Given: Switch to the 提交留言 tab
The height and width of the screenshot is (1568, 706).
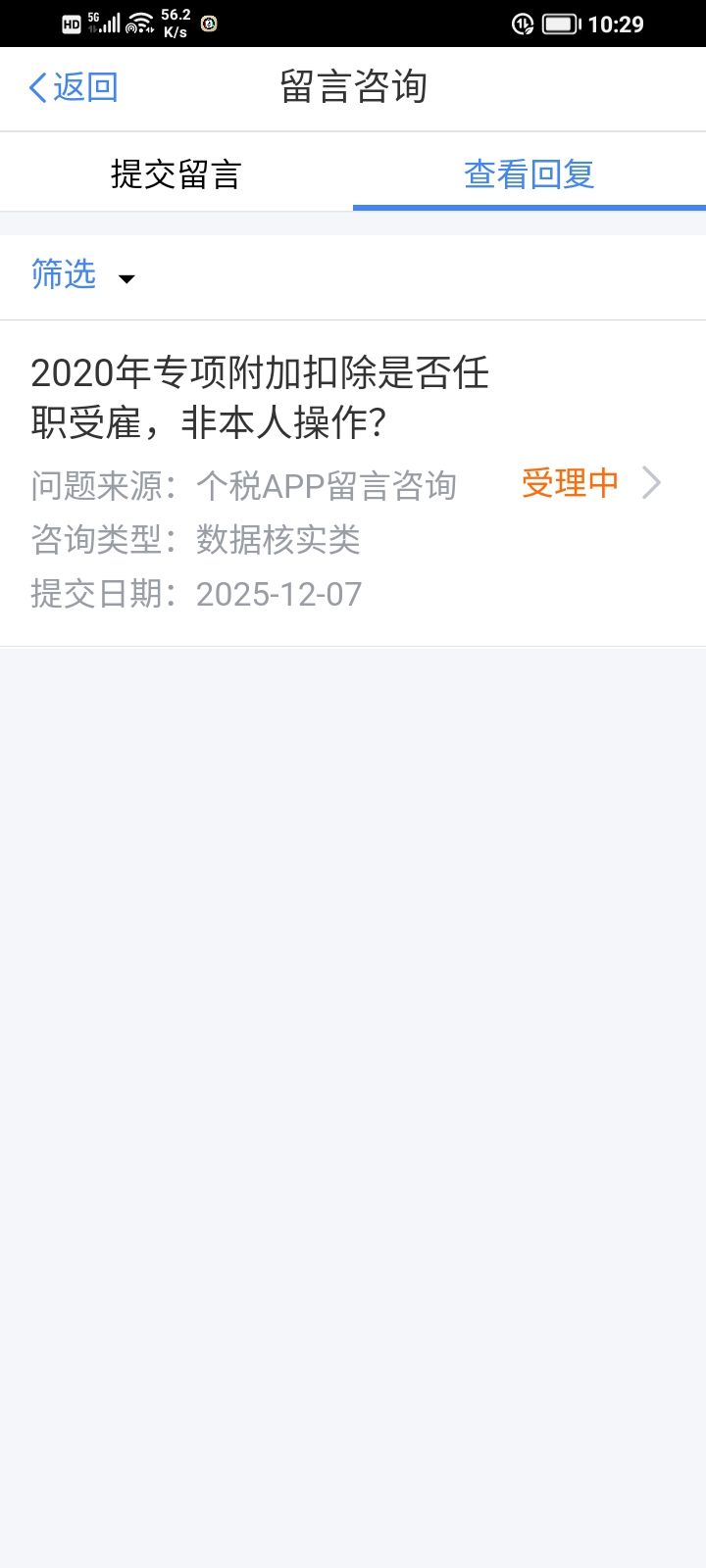Looking at the screenshot, I should point(176,174).
